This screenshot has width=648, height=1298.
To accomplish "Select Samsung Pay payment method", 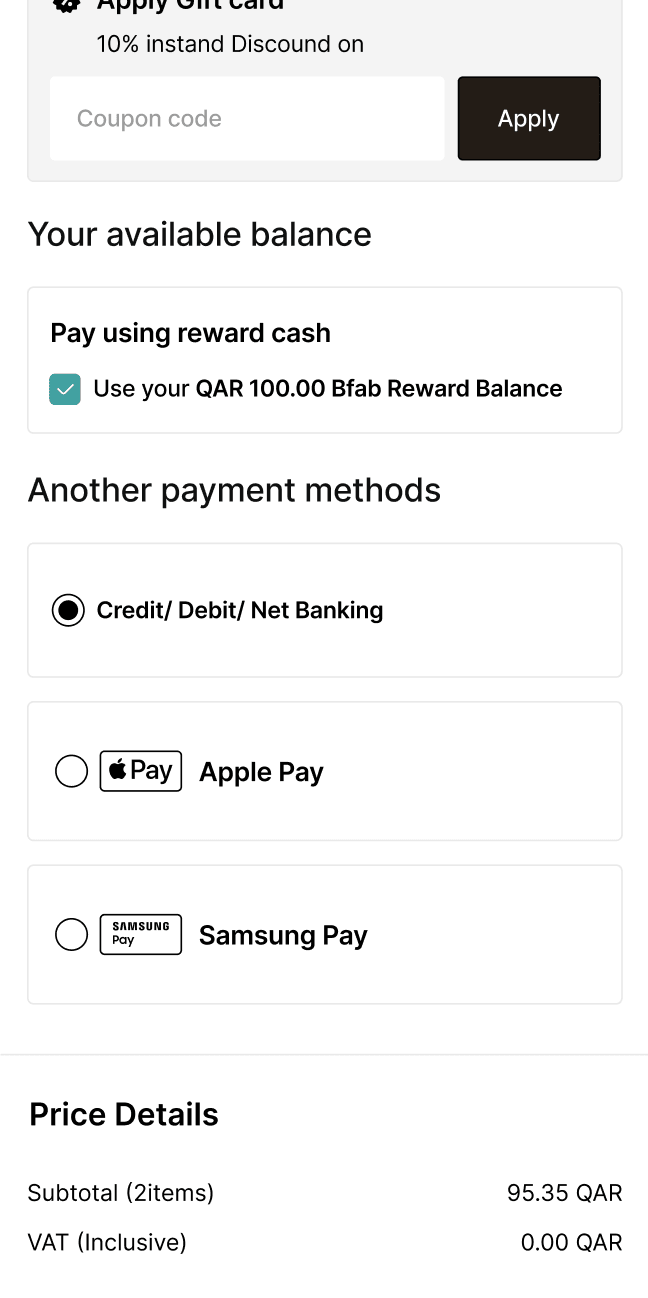I will pos(71,935).
